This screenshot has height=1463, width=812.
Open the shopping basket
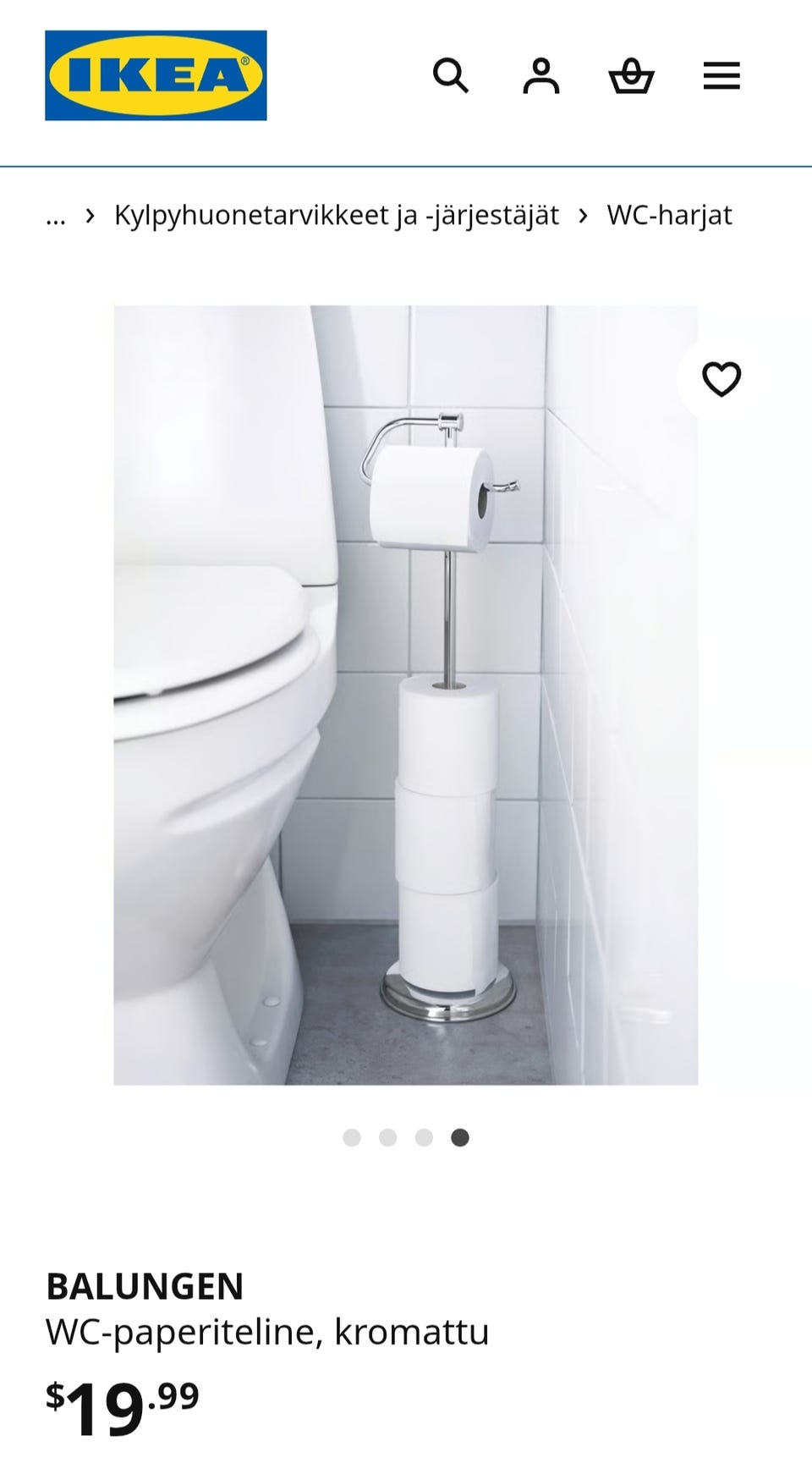coord(631,76)
